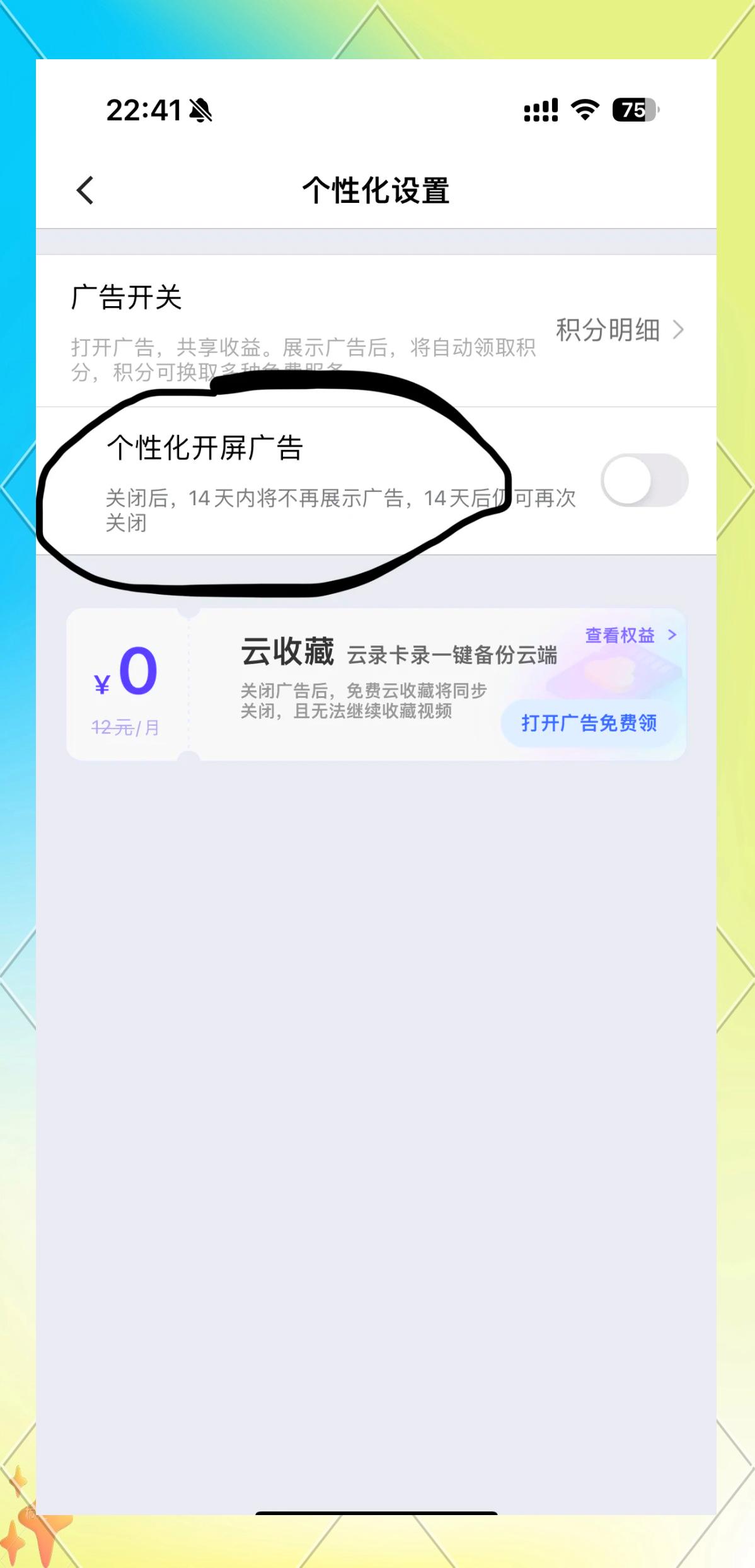Open 积分明细 points details
Image resolution: width=755 pixels, height=1568 pixels.
tap(619, 330)
